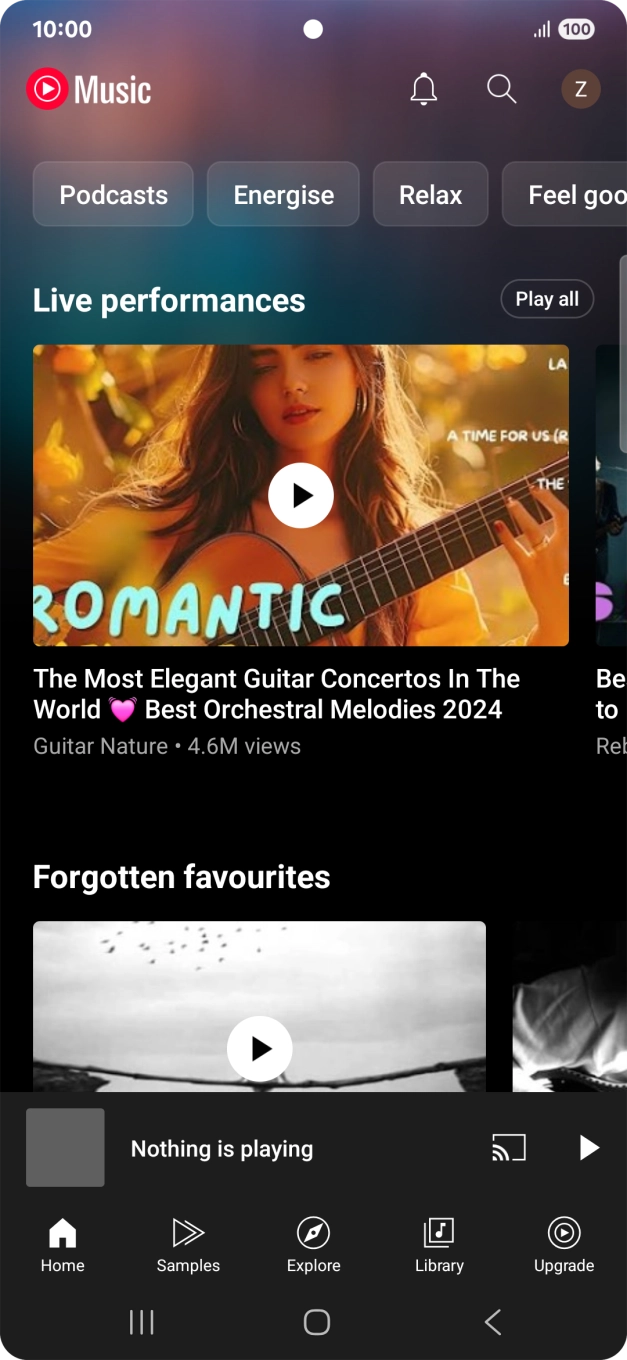The height and width of the screenshot is (1360, 627).
Task: Select the Podcasts chip
Action: point(113,194)
